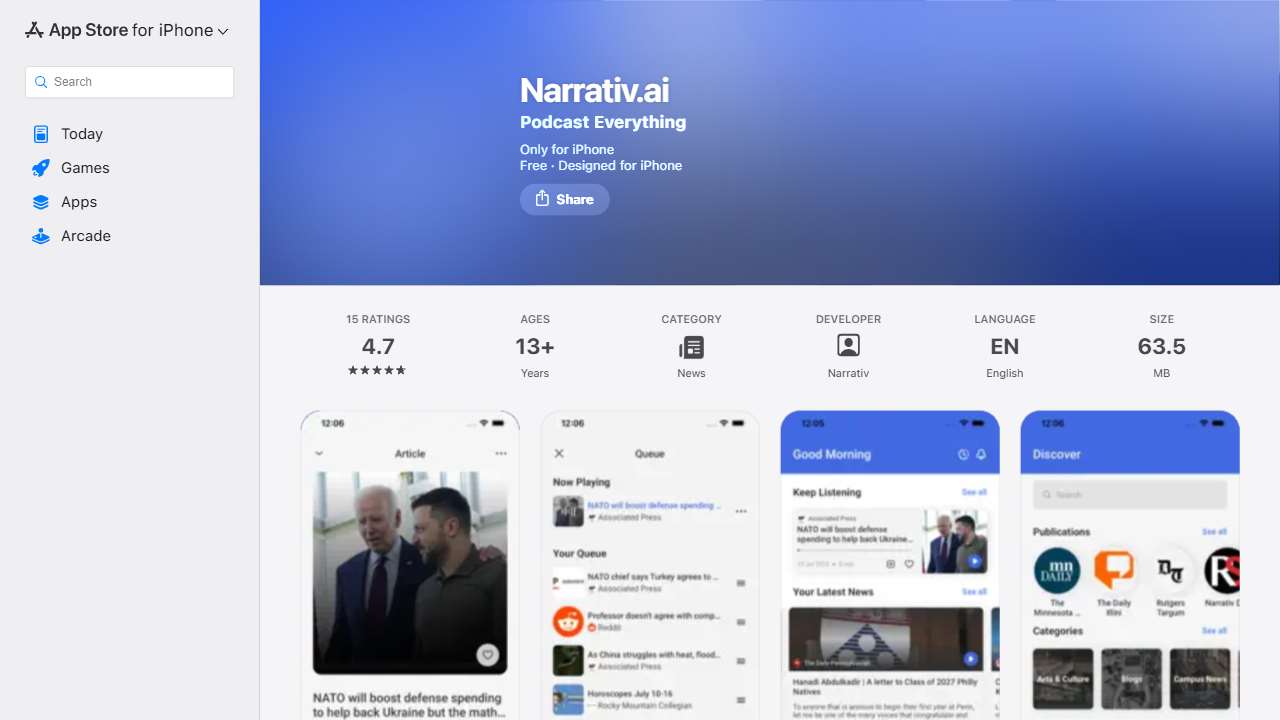Open the Queue screenshot preview
Viewport: 1280px width, 720px height.
point(650,565)
